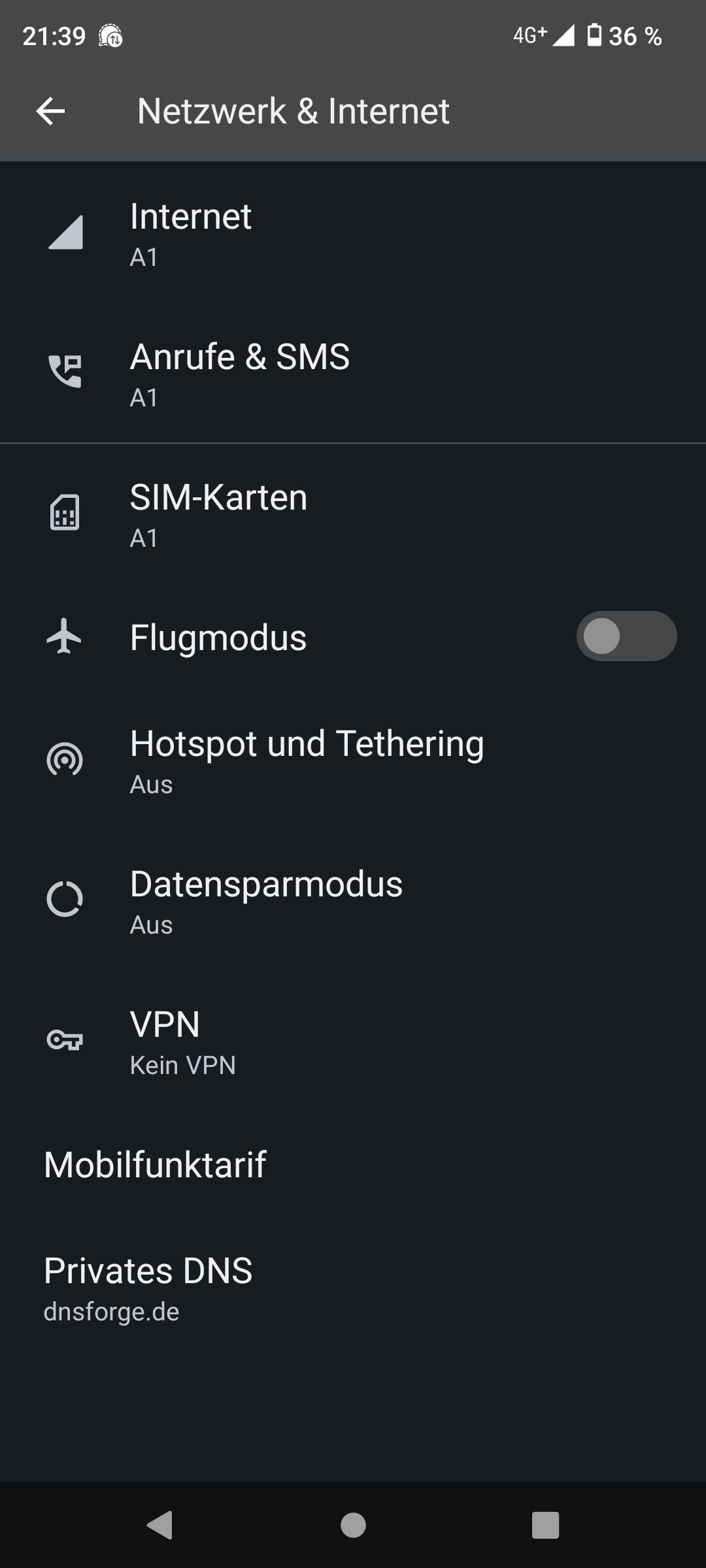Screen dimensions: 706x1568
Task: Open the Datensparmodus settings
Action: [353, 901]
